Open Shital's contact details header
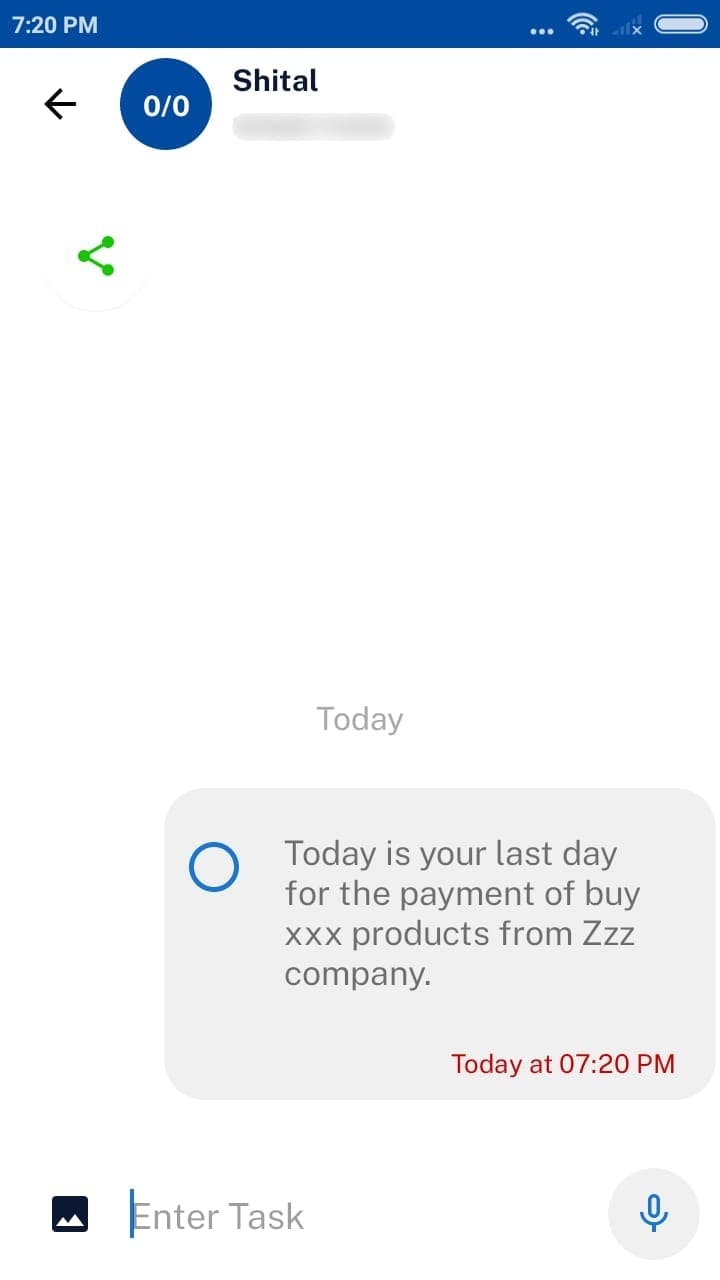Viewport: 720px width, 1280px height. coord(276,82)
